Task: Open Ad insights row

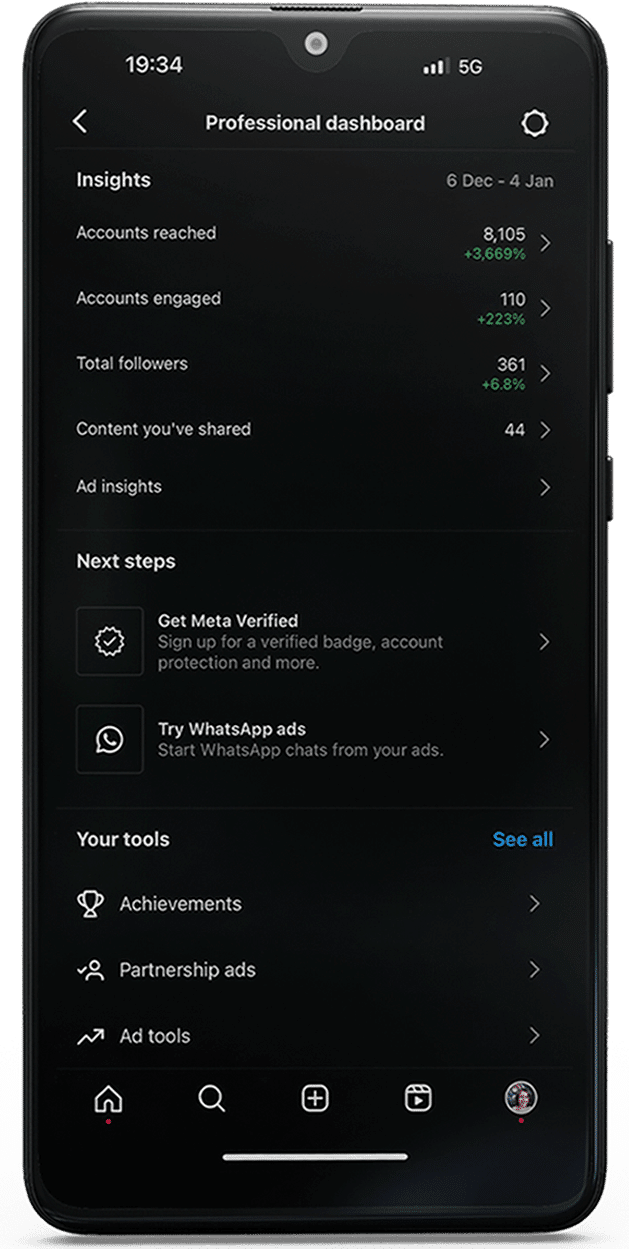Action: pos(314,487)
